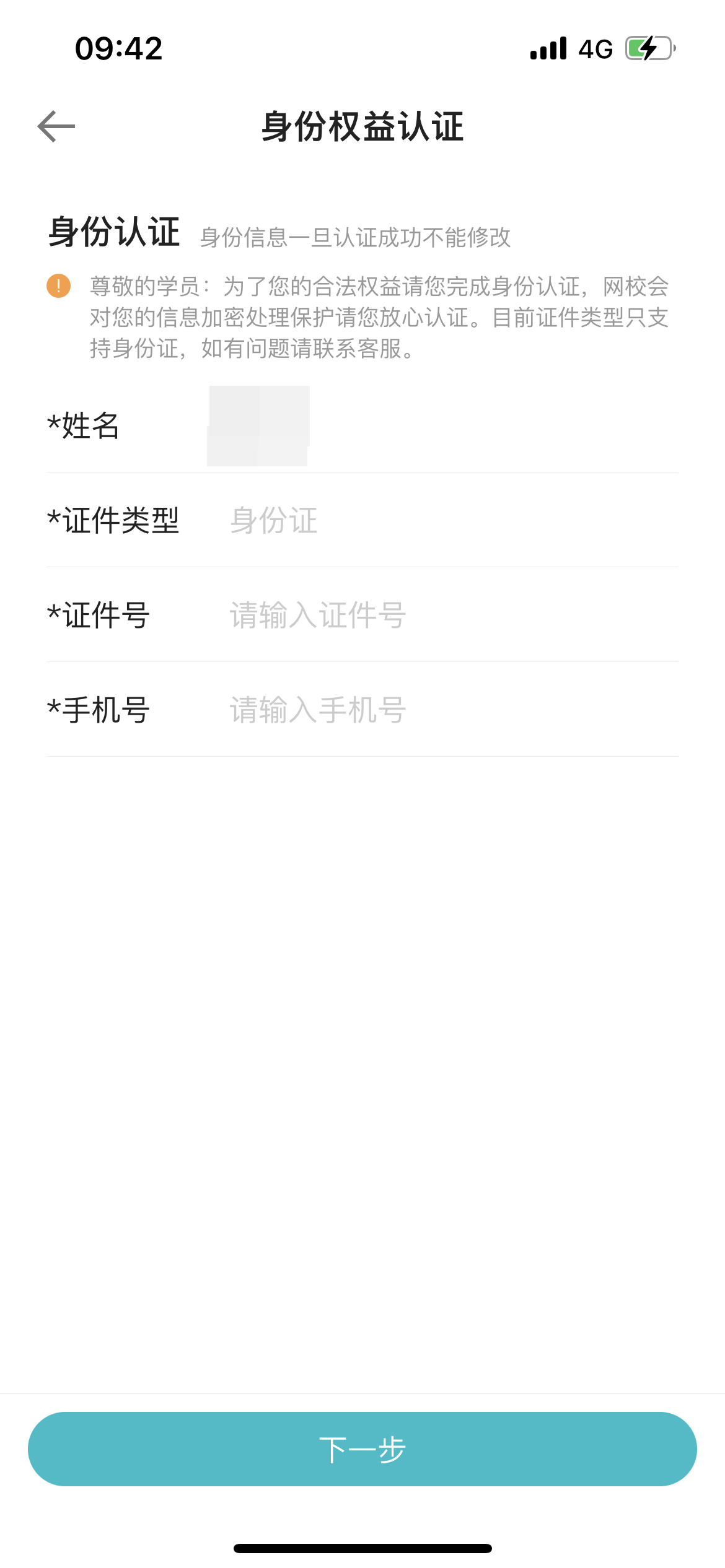Go back using the top-left arrow
This screenshot has height=1568, width=725.
click(56, 126)
